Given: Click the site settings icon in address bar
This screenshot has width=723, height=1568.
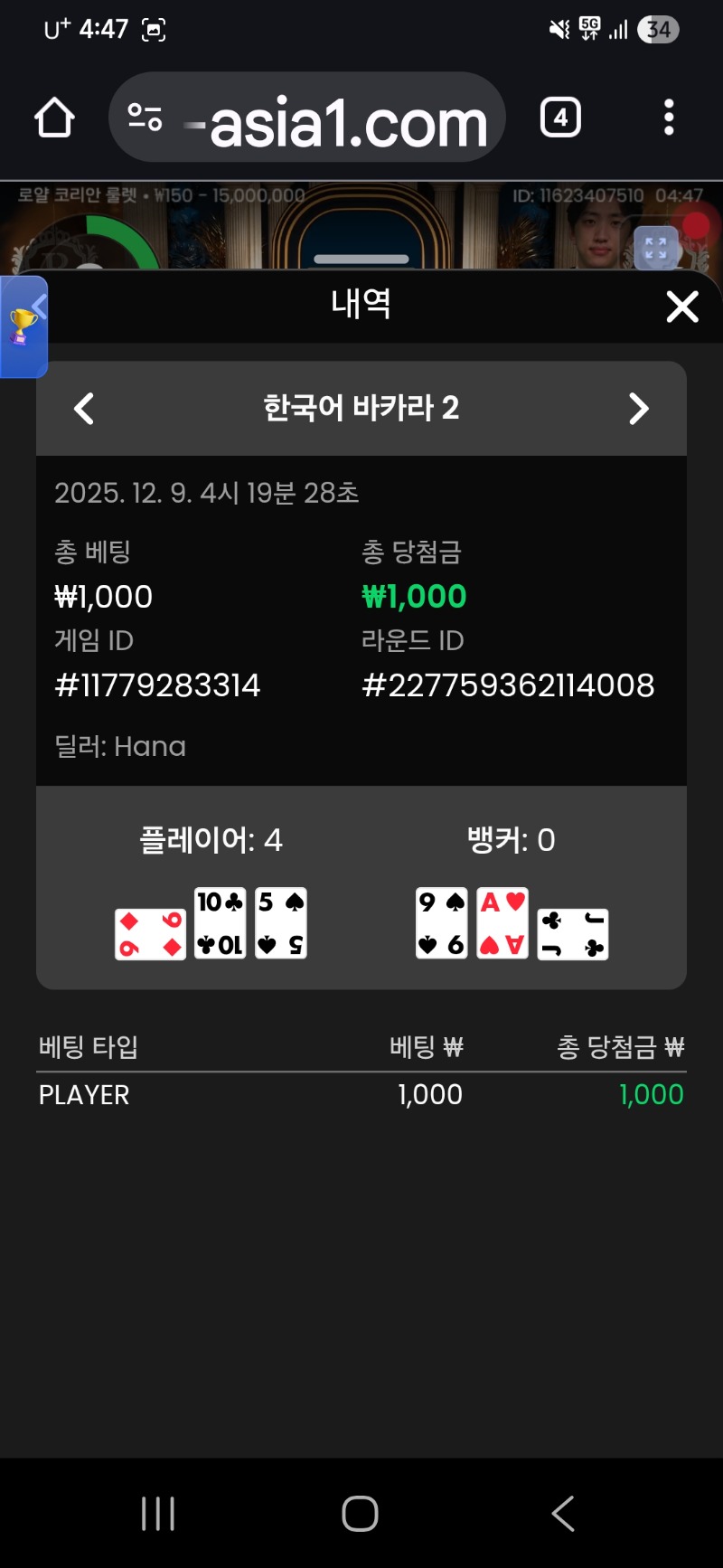Looking at the screenshot, I should tap(146, 118).
